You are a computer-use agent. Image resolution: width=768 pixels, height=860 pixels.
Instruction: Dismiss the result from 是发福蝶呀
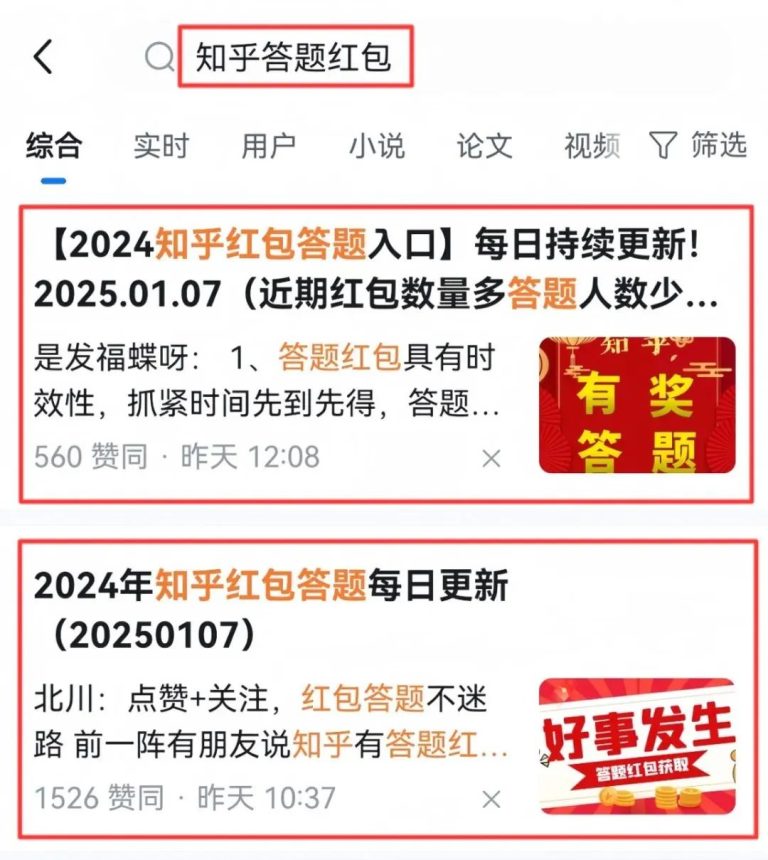[x=491, y=458]
